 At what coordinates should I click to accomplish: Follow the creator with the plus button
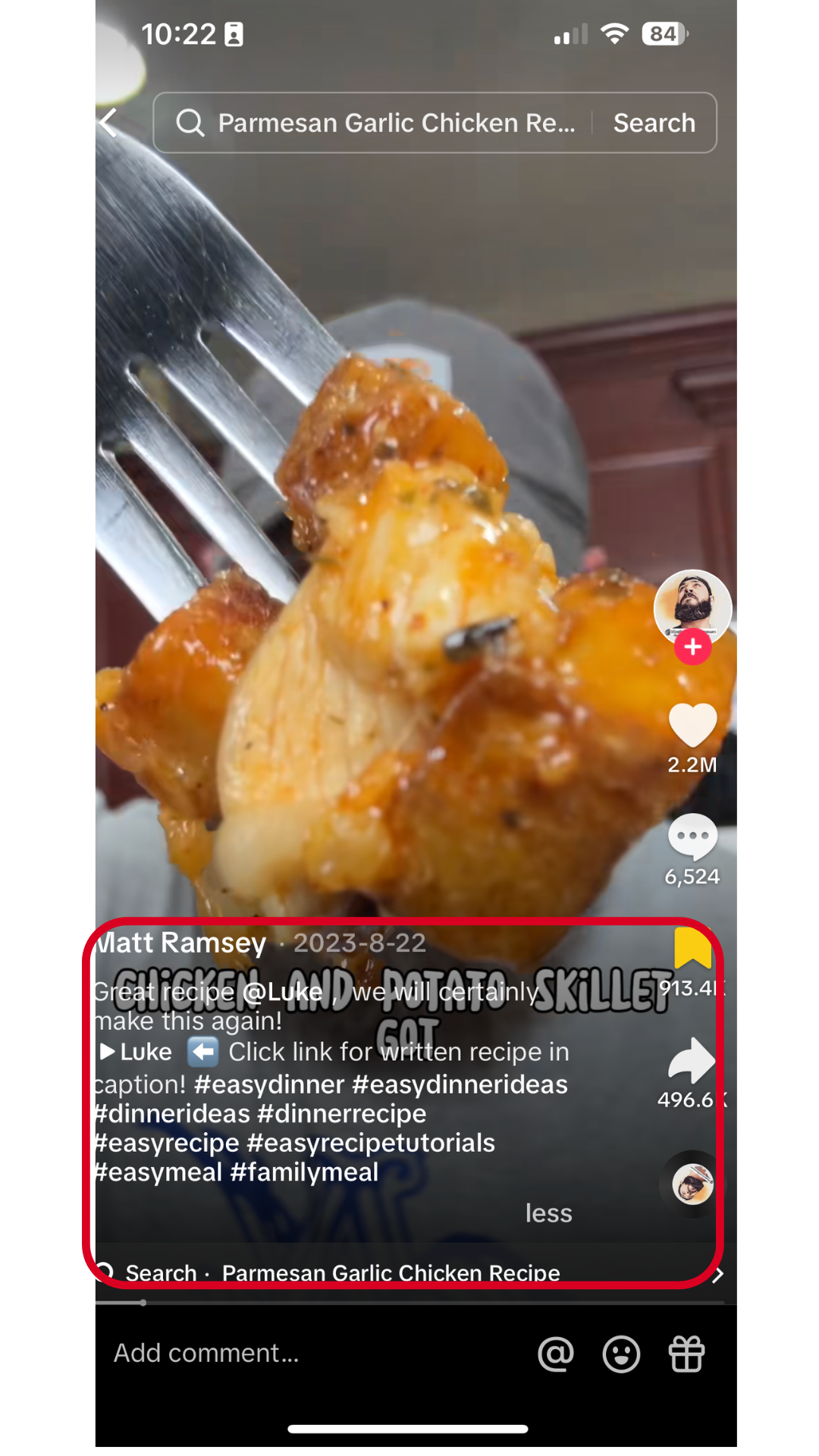pos(692,647)
